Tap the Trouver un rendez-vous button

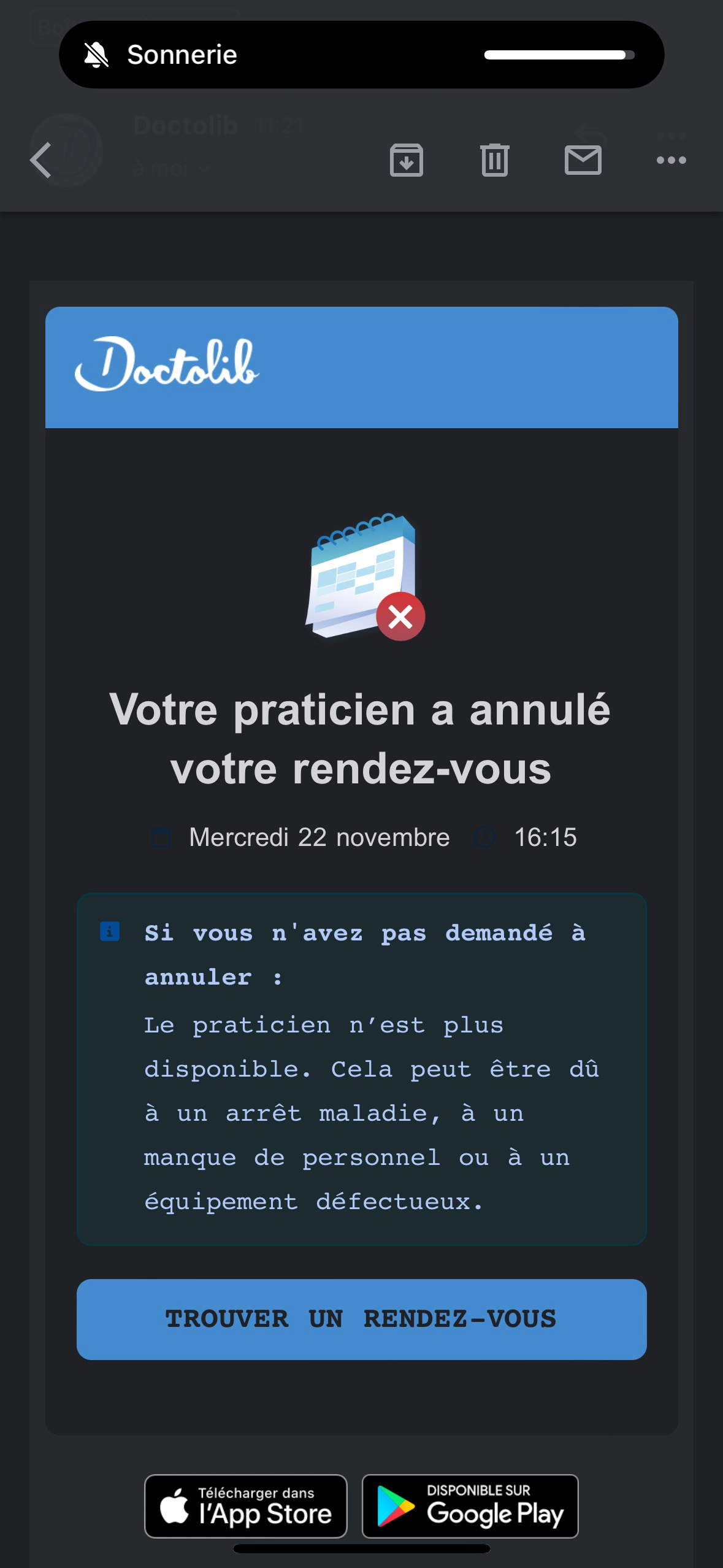click(x=361, y=1319)
